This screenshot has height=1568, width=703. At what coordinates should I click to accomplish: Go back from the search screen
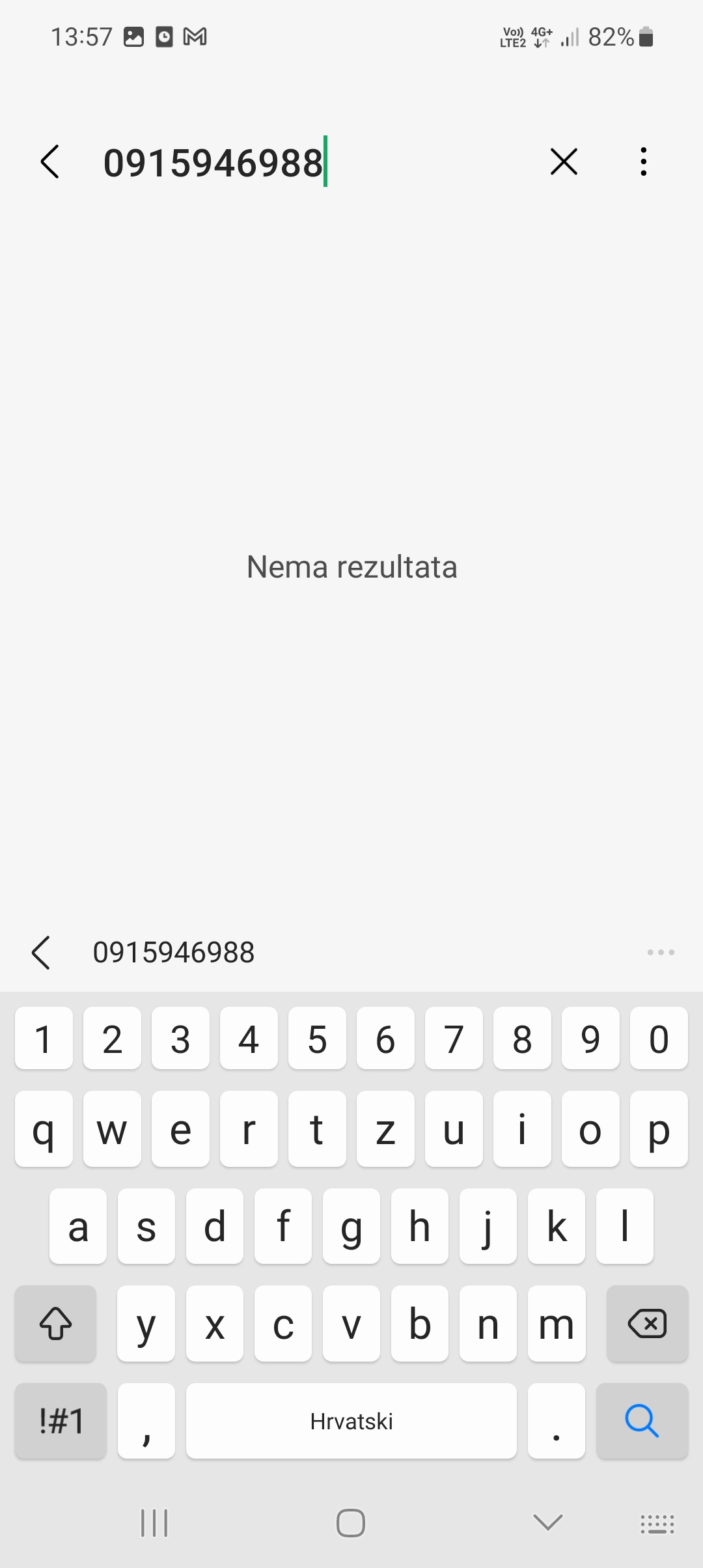click(50, 161)
